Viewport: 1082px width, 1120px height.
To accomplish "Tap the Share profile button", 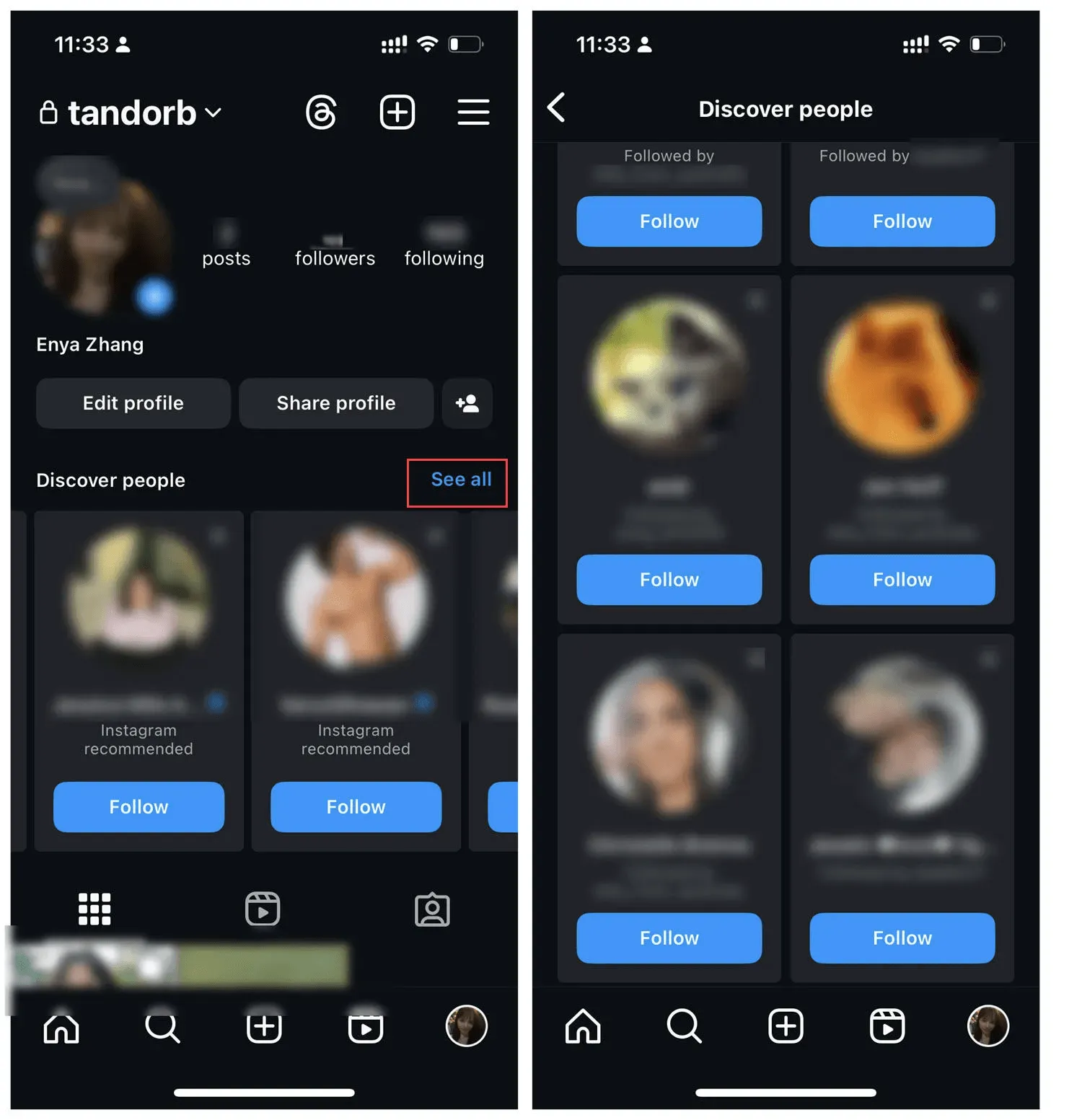I will (336, 403).
